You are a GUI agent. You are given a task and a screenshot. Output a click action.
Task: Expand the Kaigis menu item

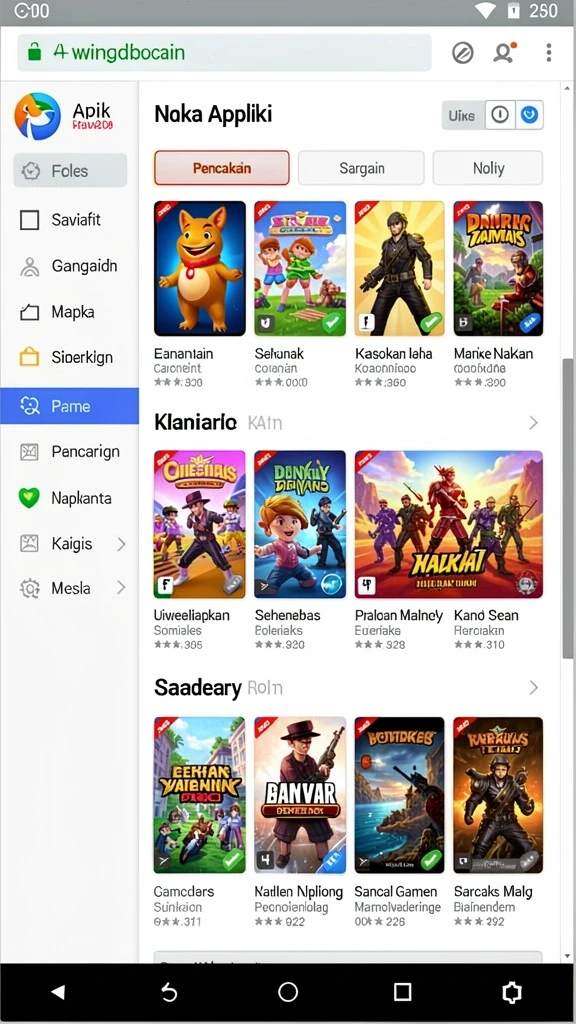point(70,543)
